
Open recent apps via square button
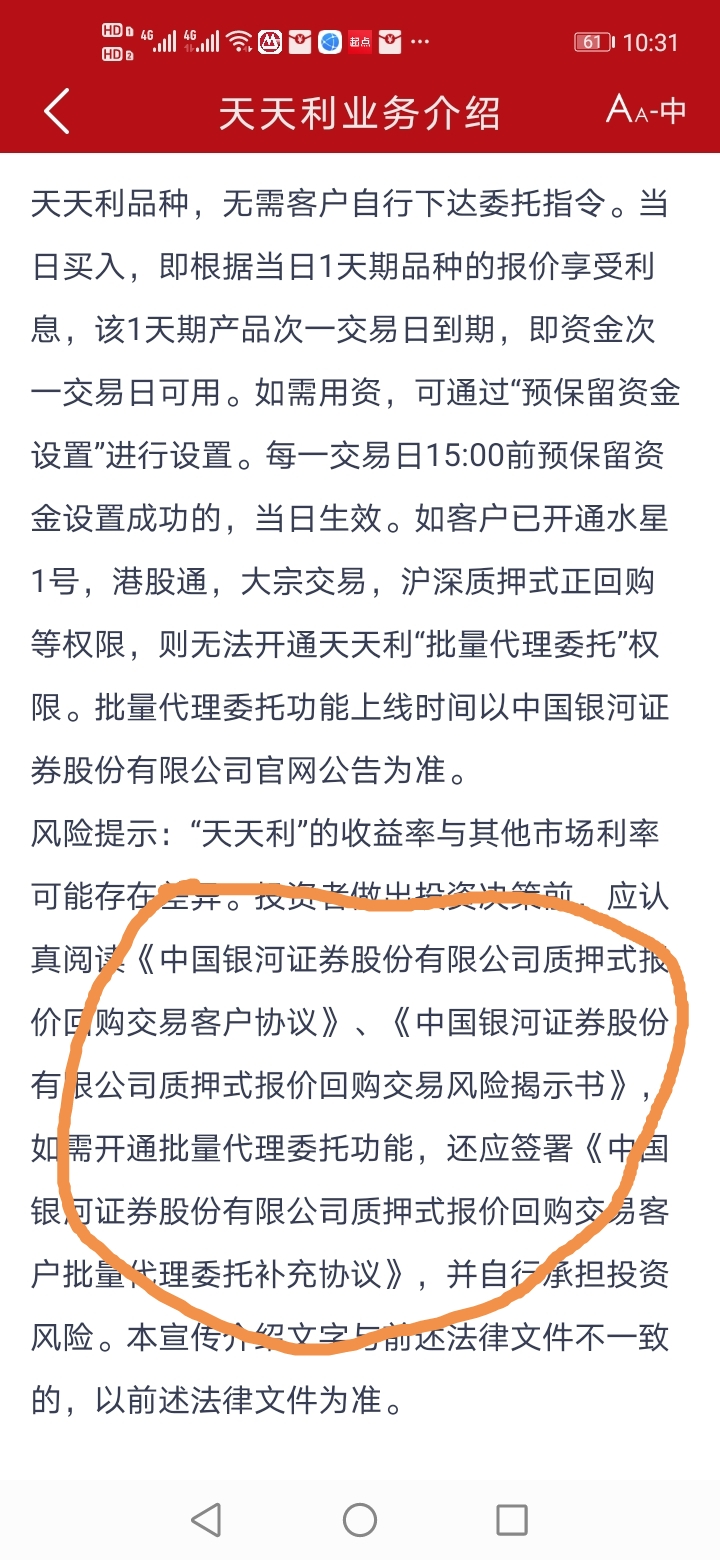512,1520
